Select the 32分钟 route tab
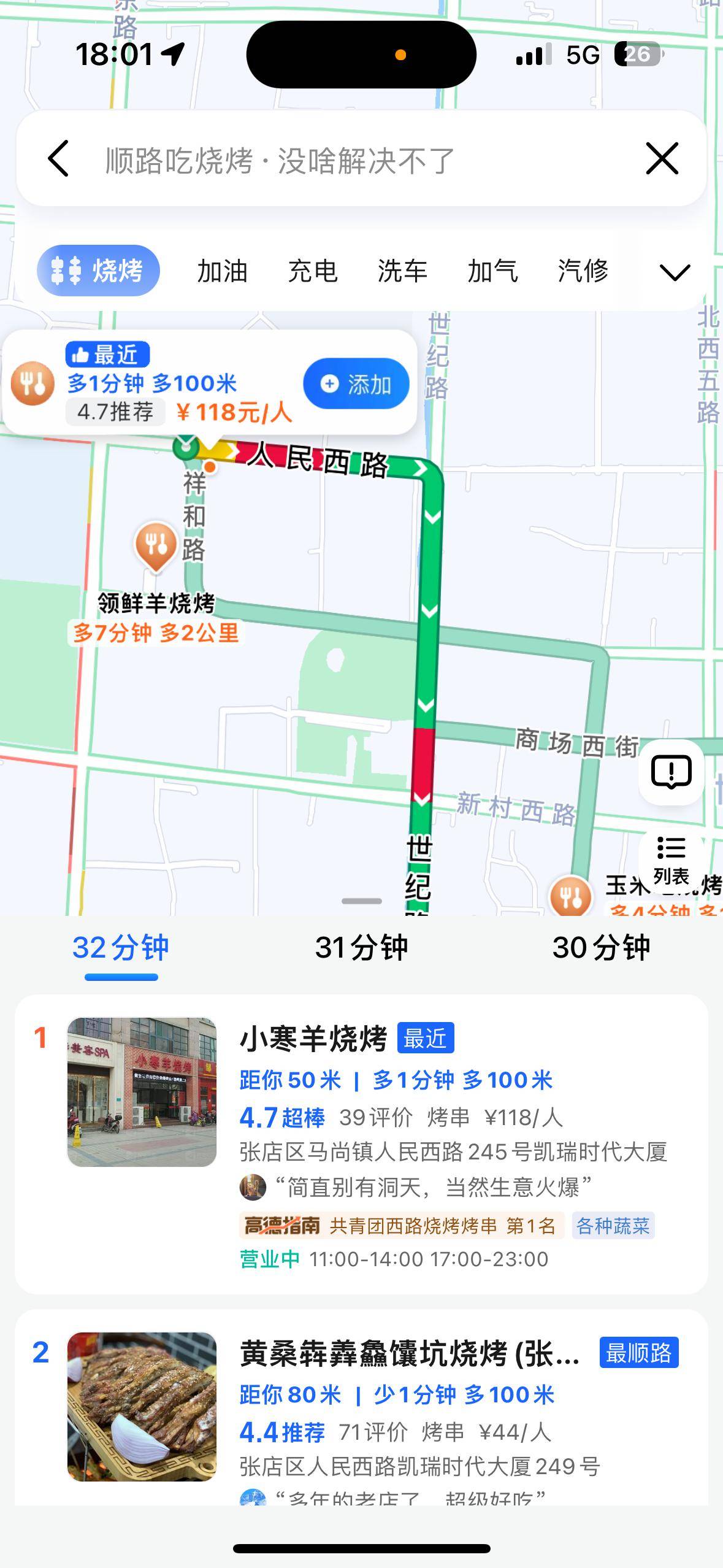 click(121, 948)
